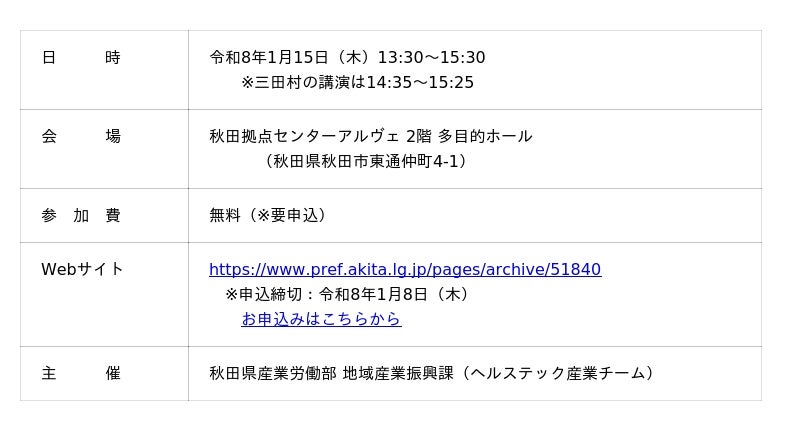This screenshot has height=431, width=800.
Task: Open the pref.akita.lg.jp archive URL link
Action: (405, 269)
